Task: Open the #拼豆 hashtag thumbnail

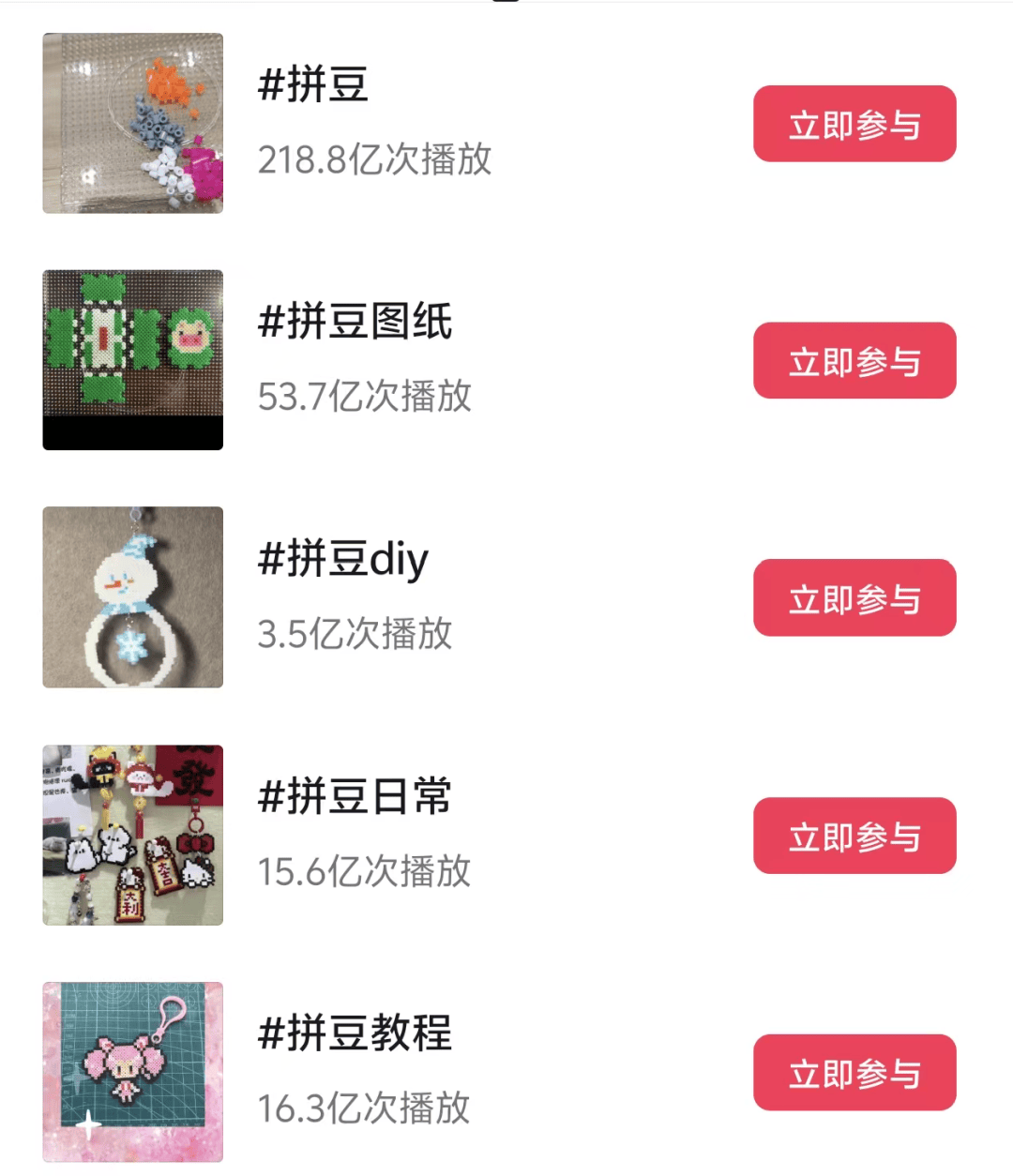Action: pos(133,124)
